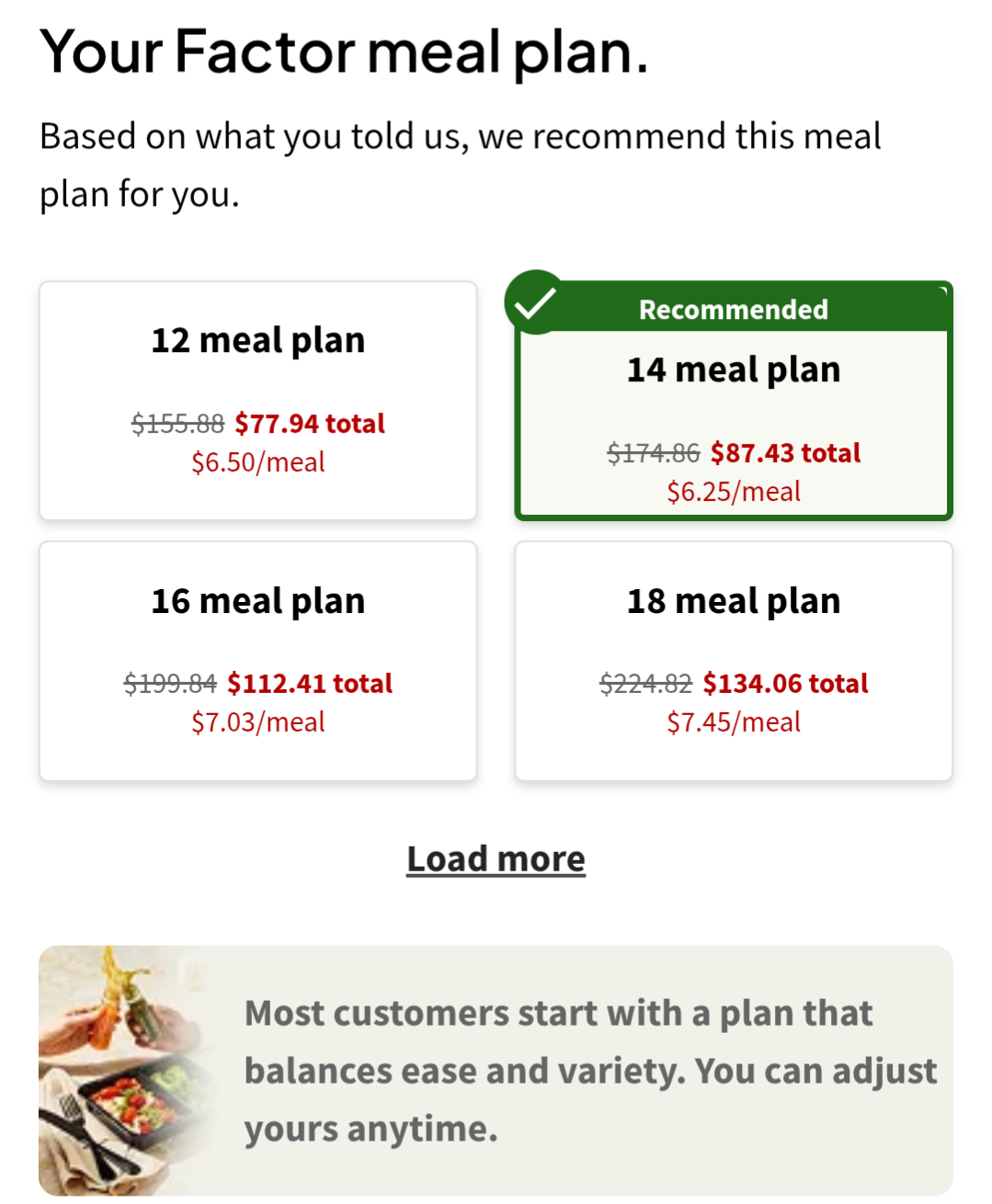Select the 12 meal plan card
Image resolution: width=992 pixels, height=1204 pixels.
[x=257, y=401]
